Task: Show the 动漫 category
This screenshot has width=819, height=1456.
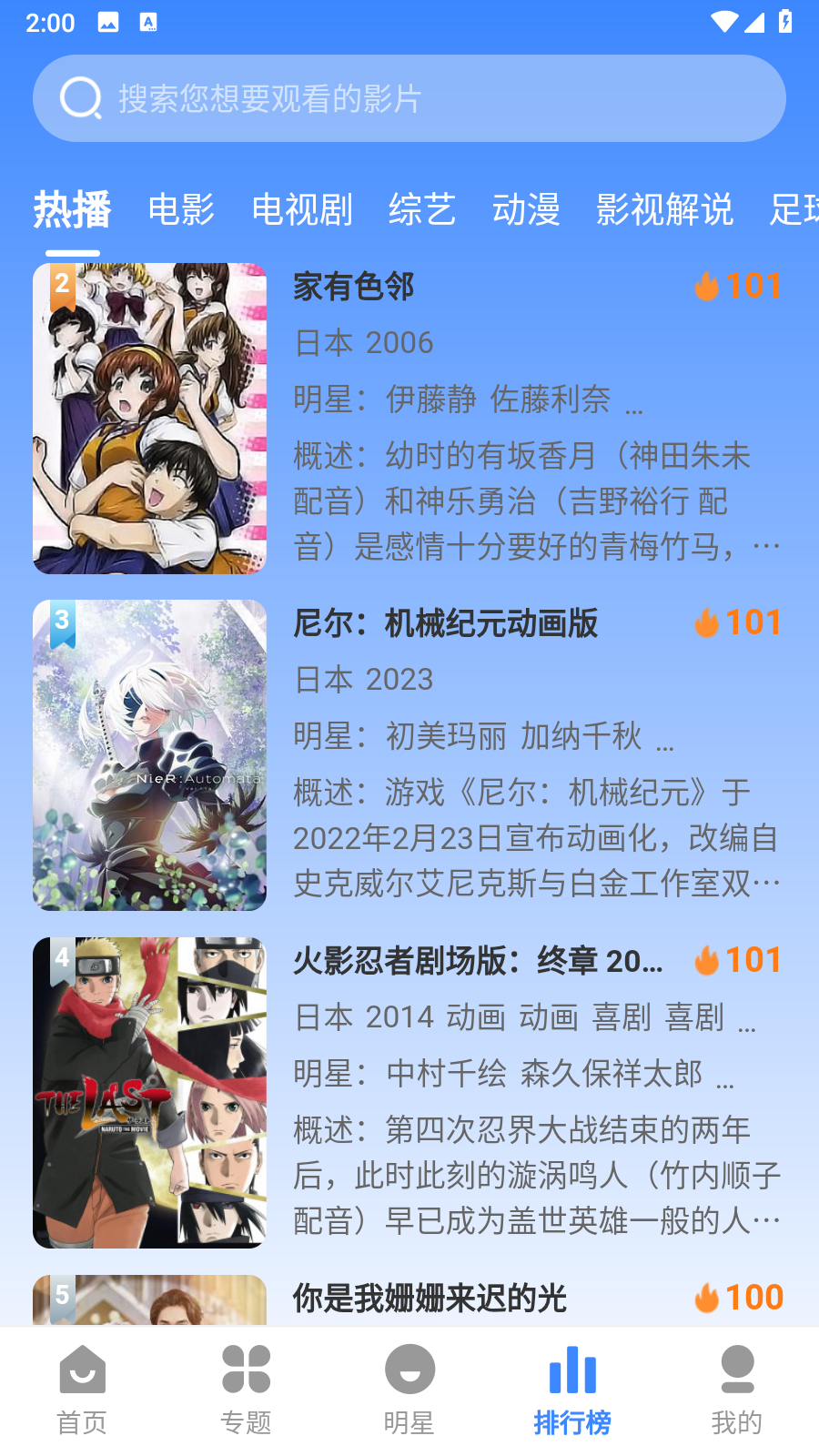Action: point(526,210)
